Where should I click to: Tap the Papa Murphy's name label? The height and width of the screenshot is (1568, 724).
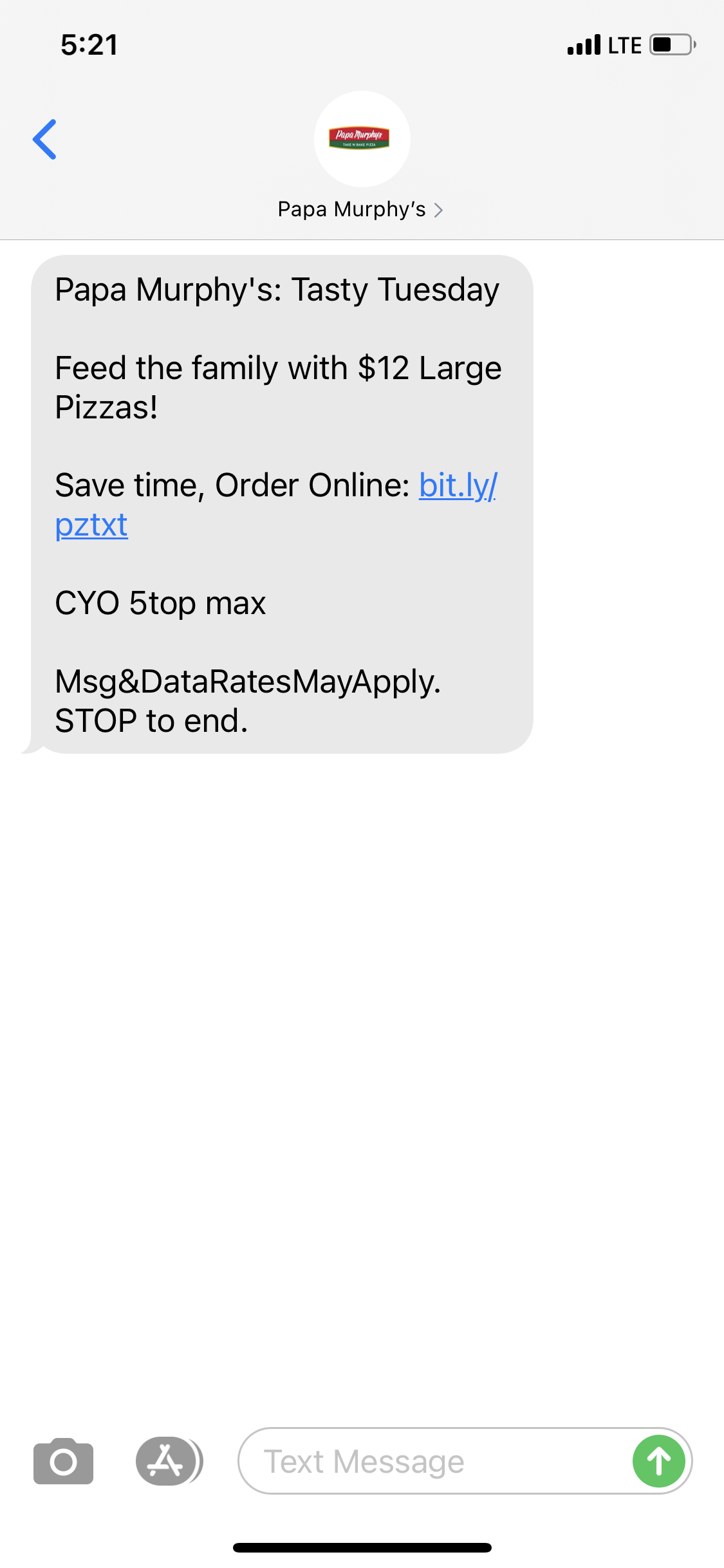[351, 209]
